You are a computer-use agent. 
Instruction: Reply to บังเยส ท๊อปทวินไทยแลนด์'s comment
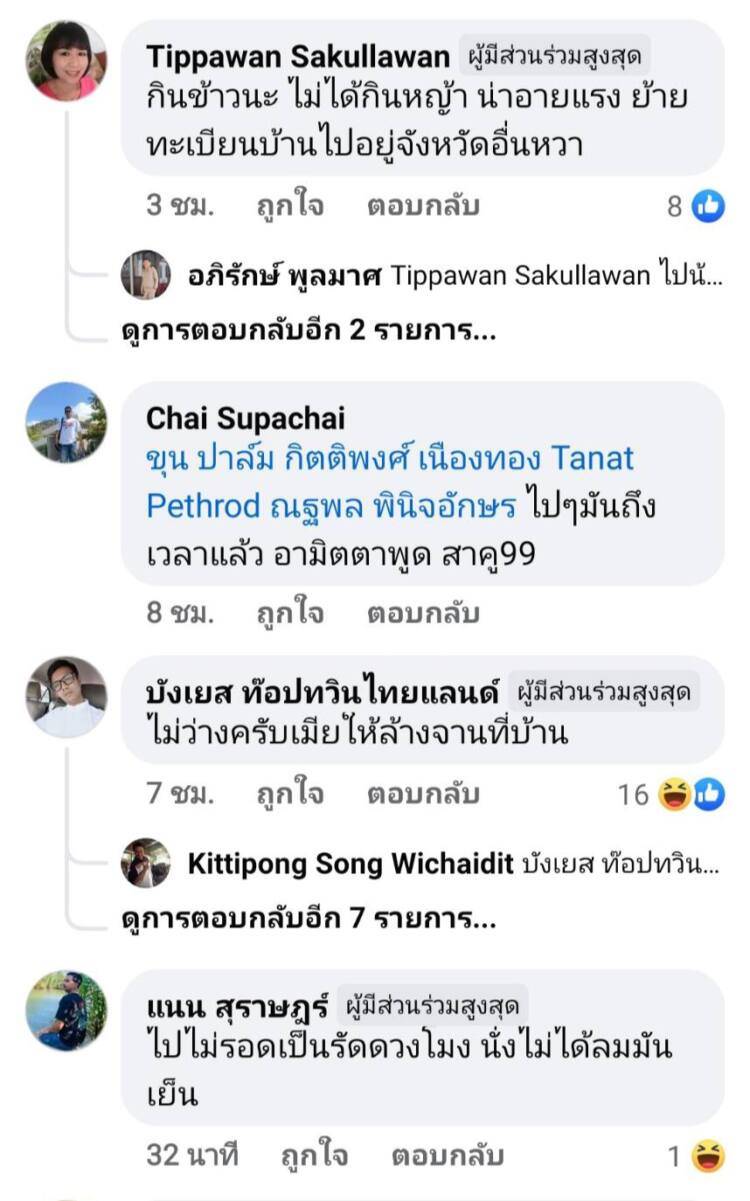[x=423, y=794]
